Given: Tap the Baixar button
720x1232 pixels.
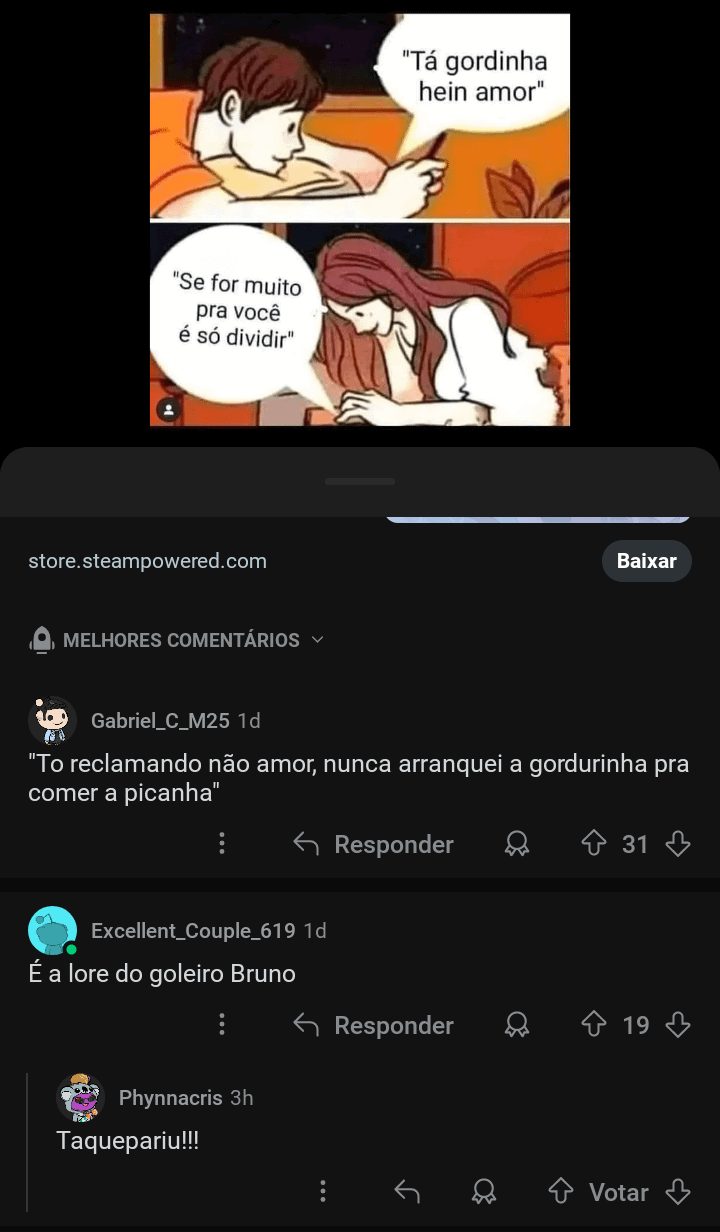Looking at the screenshot, I should tap(646, 561).
